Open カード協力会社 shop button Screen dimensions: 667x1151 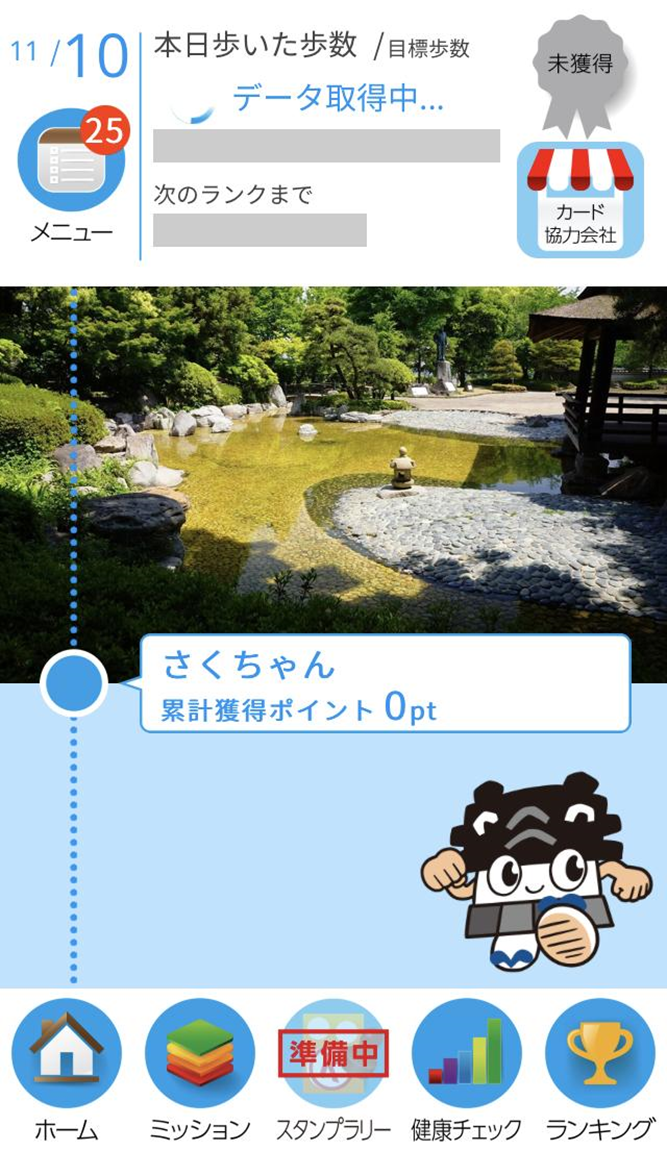(580, 199)
